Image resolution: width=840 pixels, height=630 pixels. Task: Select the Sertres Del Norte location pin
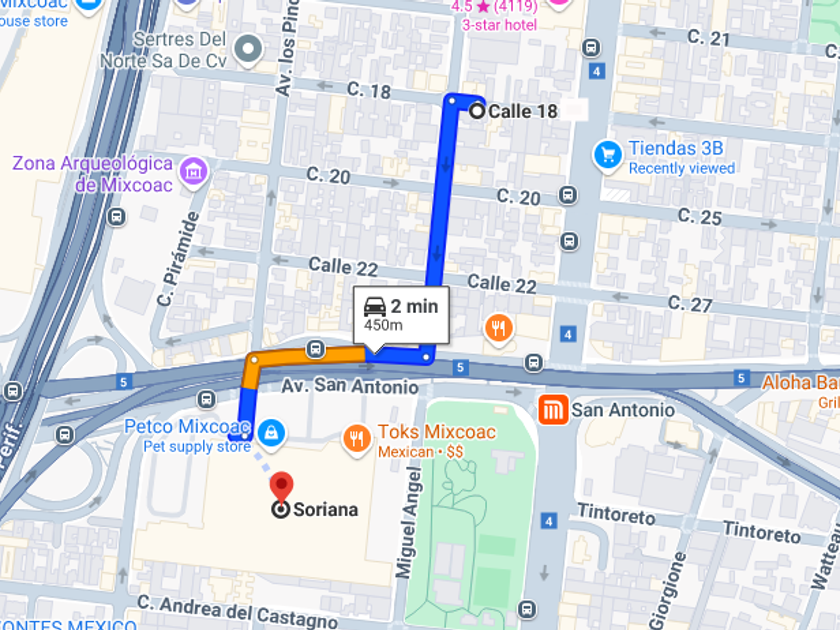coord(248,49)
